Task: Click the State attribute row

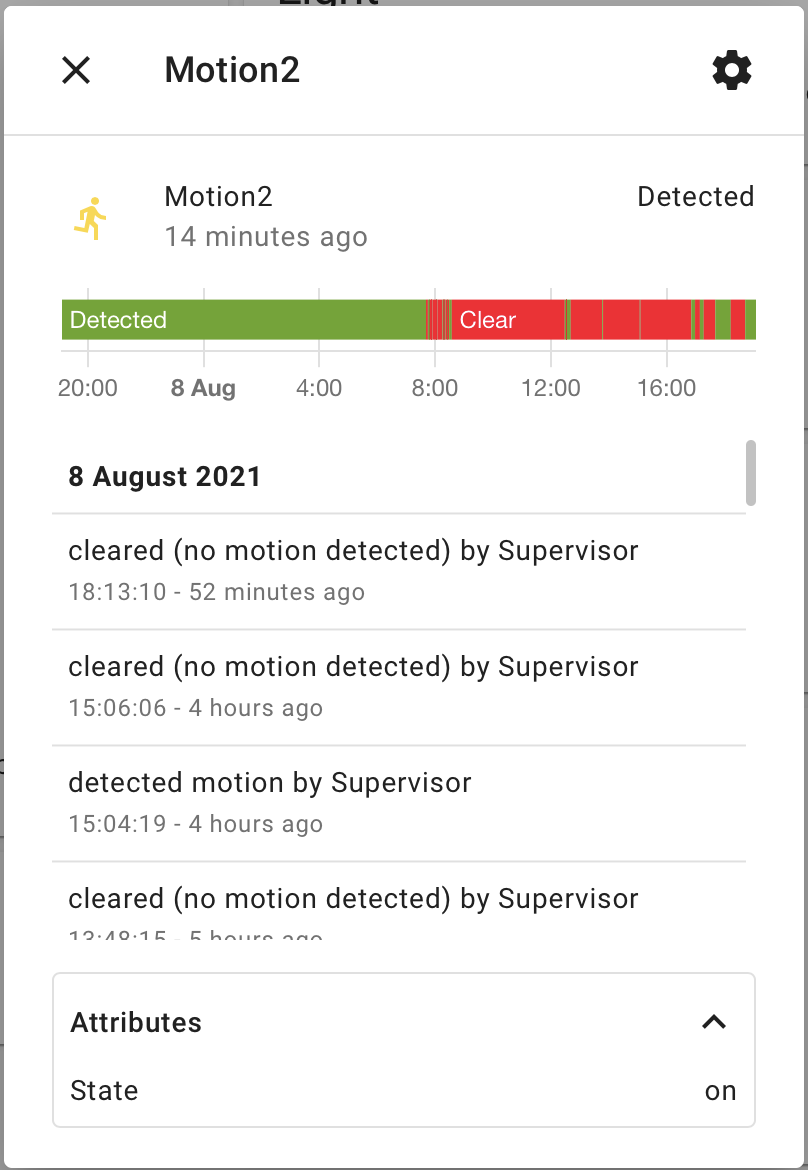Action: (104, 1090)
